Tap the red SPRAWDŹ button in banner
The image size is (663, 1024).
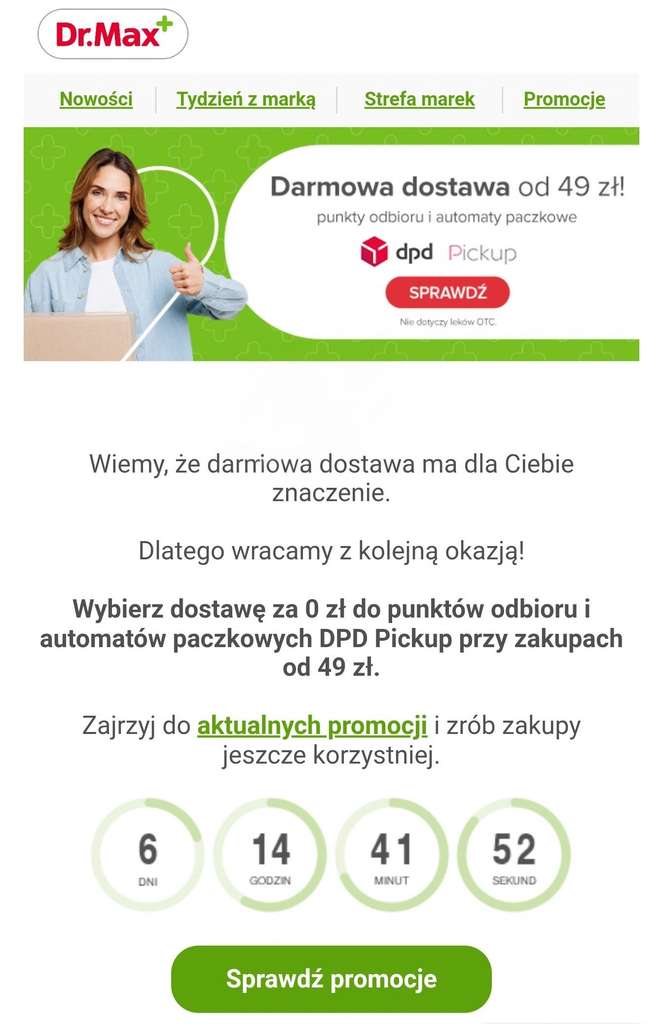coord(447,292)
